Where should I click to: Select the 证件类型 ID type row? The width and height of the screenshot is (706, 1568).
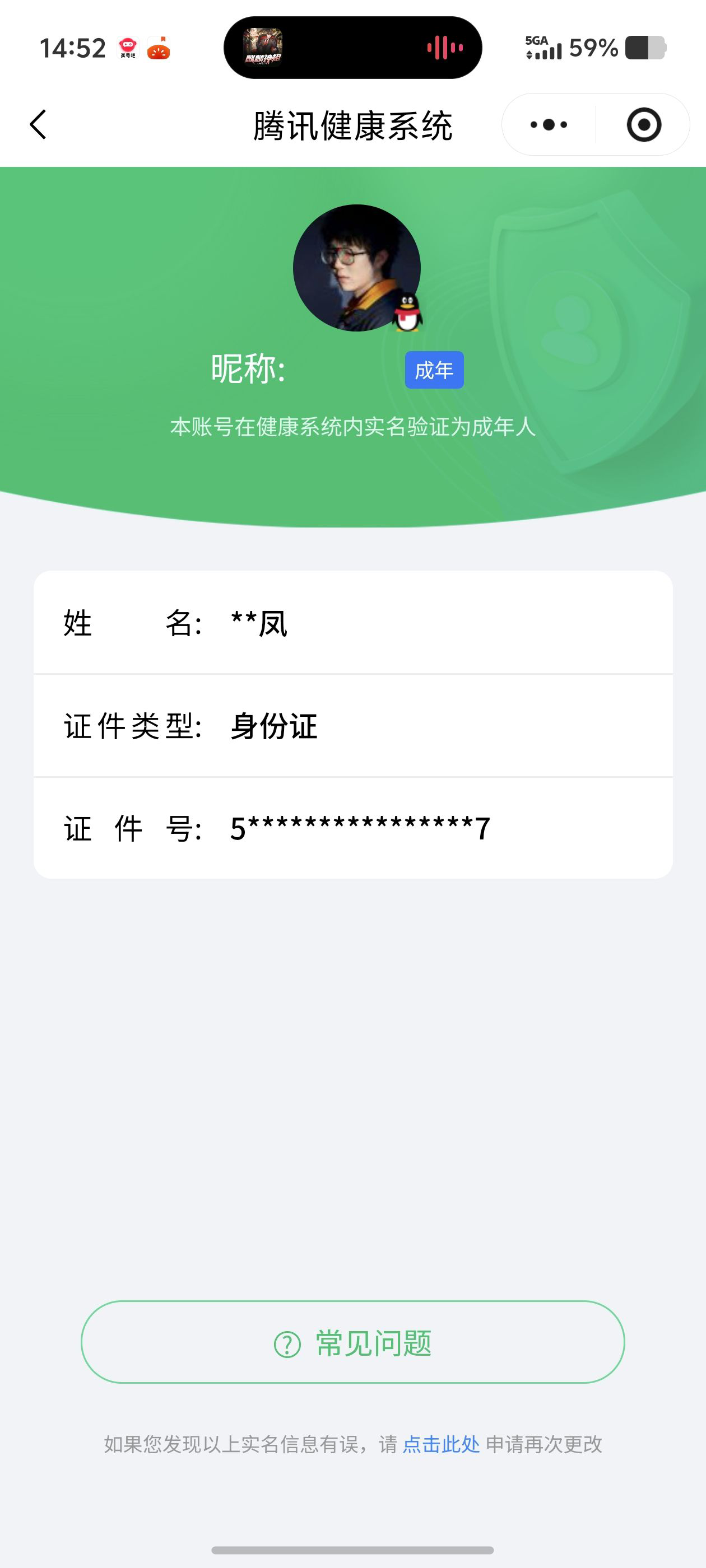click(352, 726)
